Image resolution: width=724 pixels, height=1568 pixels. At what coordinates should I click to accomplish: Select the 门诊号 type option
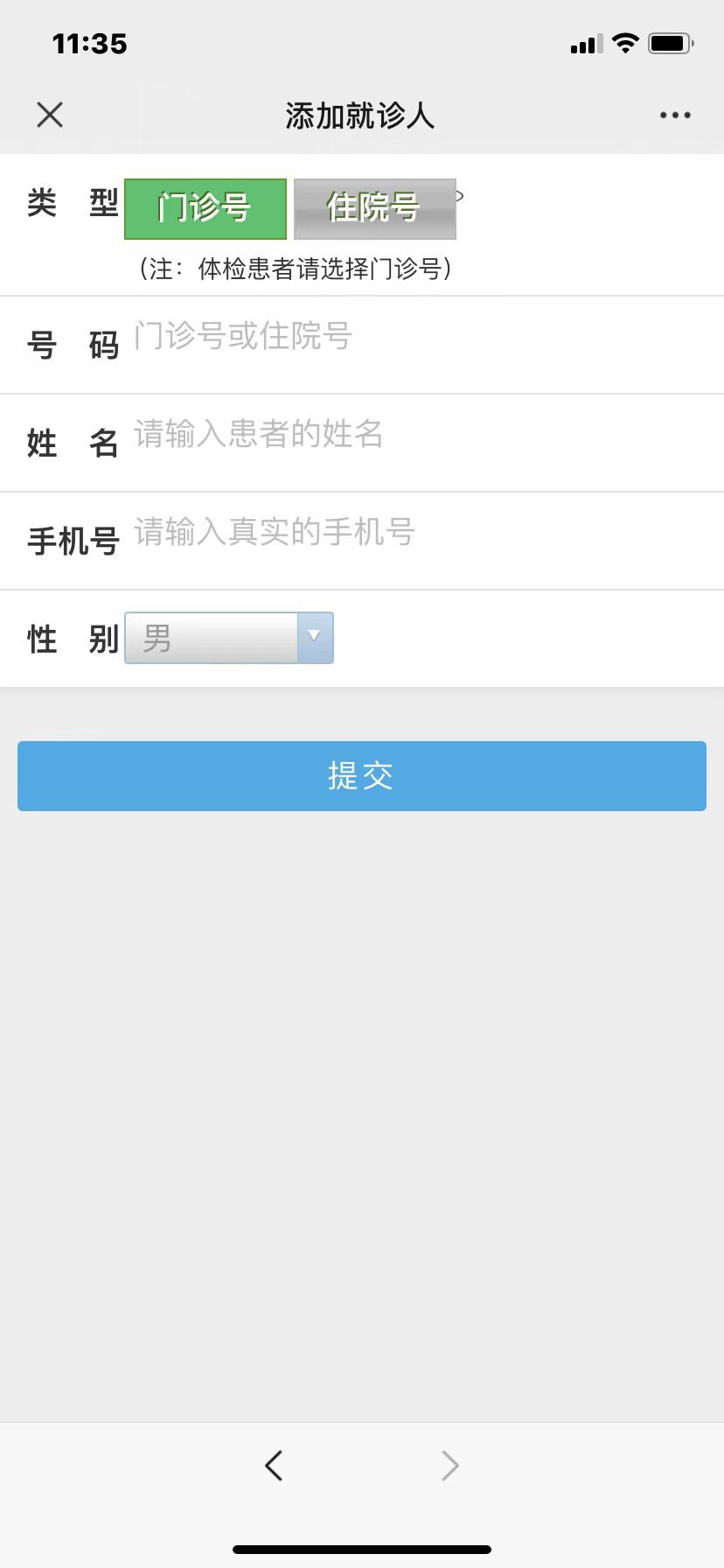(205, 209)
